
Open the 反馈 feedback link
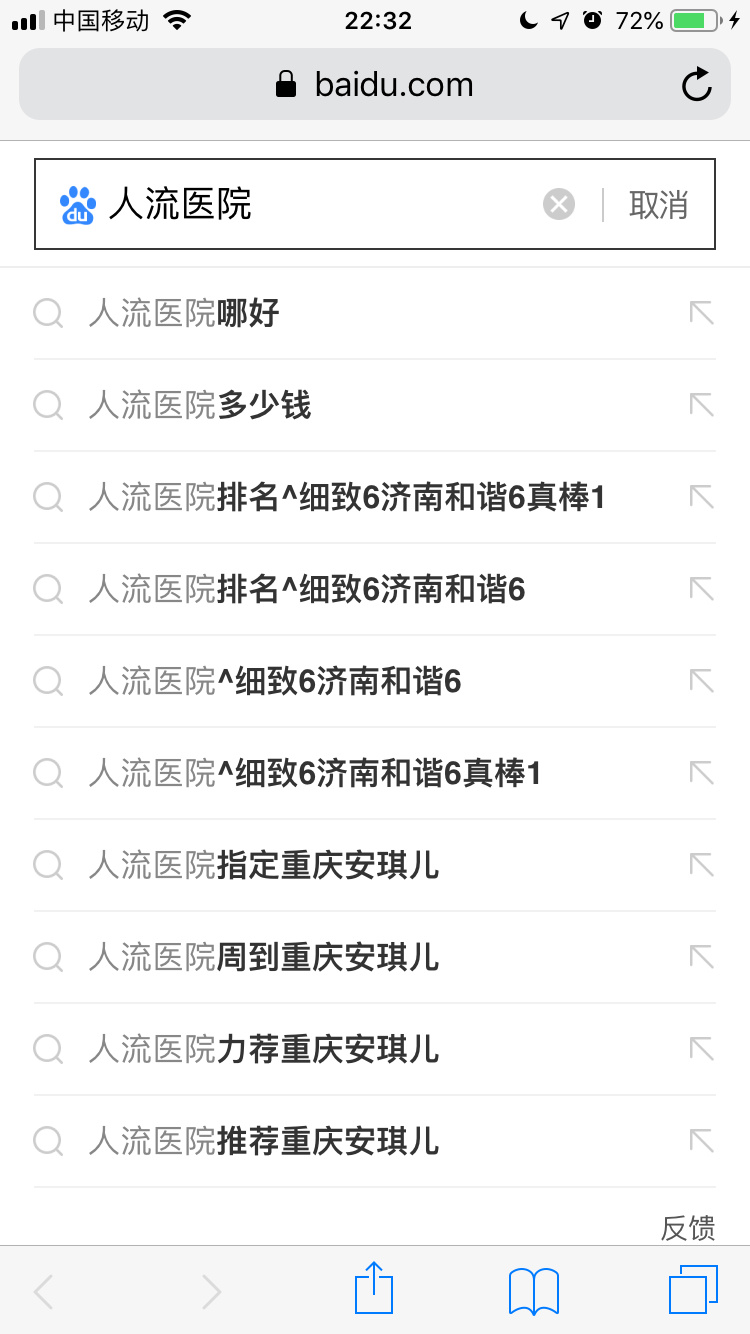click(688, 1228)
